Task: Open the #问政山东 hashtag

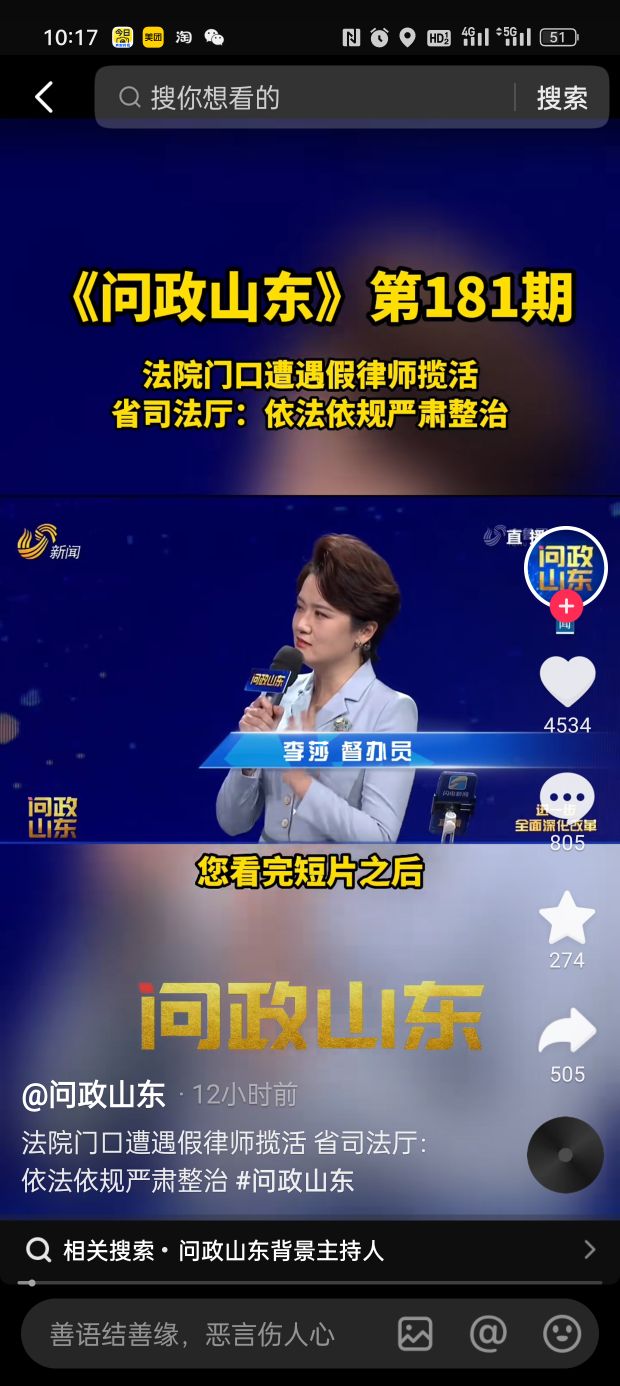Action: [x=295, y=1180]
